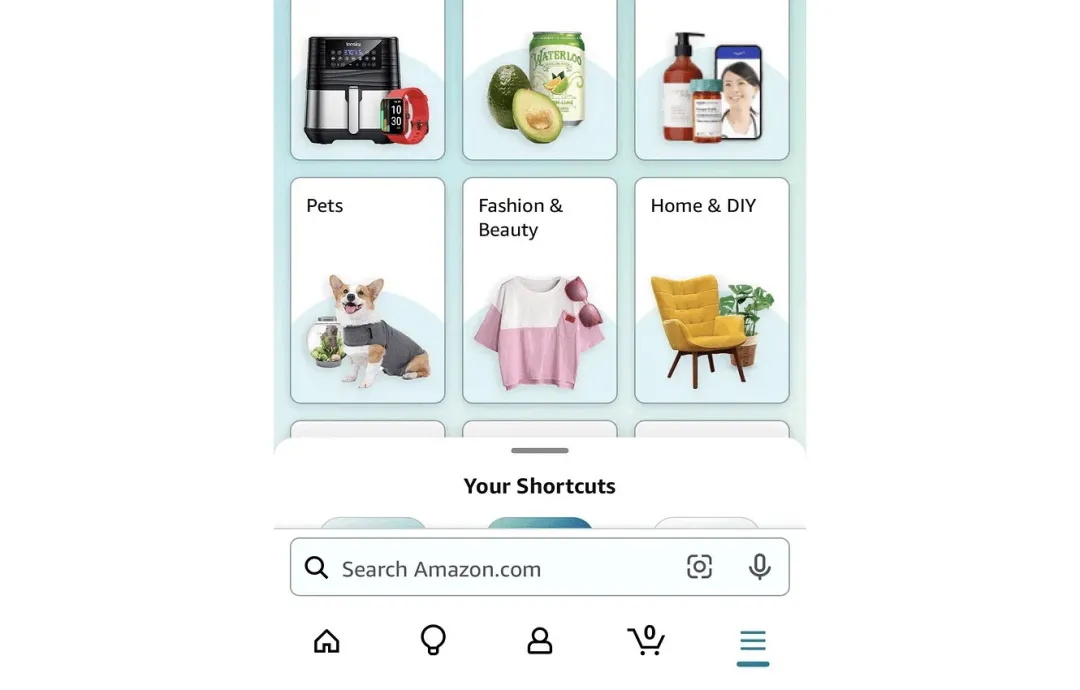Image resolution: width=1080 pixels, height=690 pixels.
Task: Go to the Home tab
Action: 327,641
